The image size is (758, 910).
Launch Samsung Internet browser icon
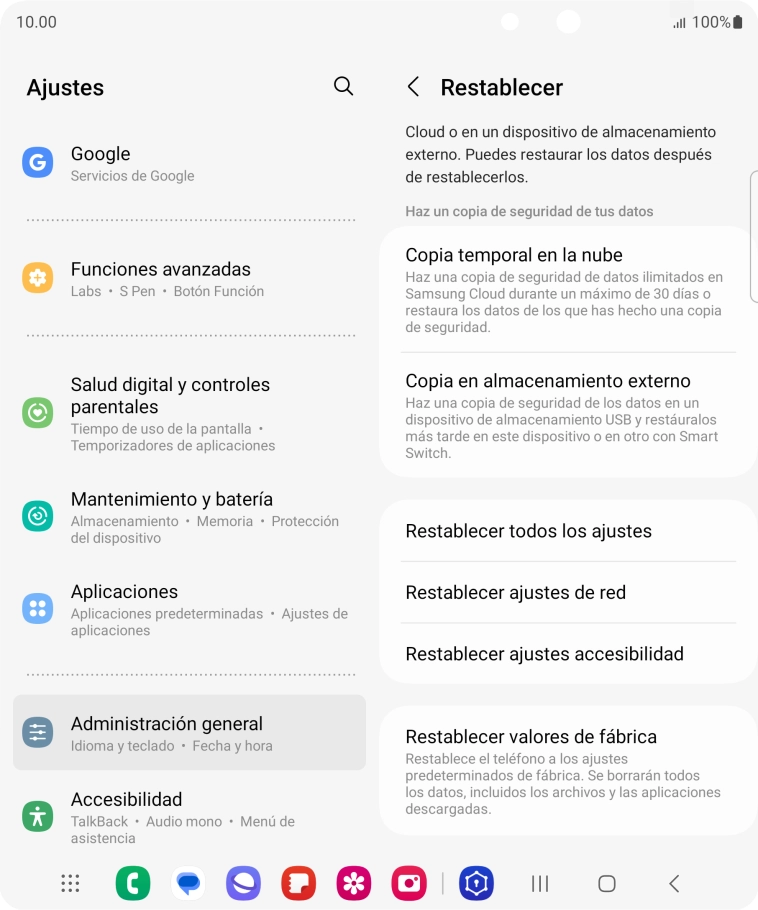point(246,883)
